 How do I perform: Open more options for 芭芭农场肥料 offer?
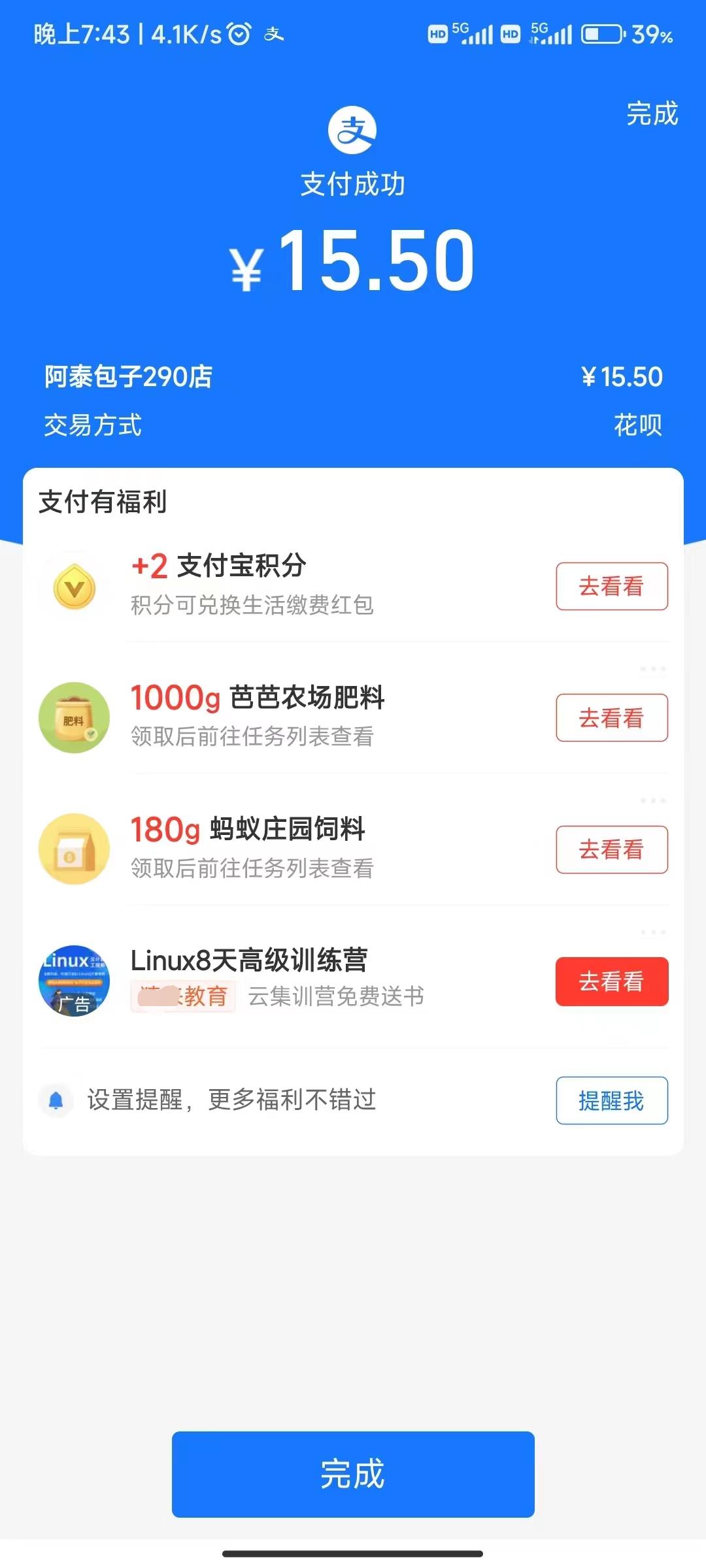[x=652, y=670]
